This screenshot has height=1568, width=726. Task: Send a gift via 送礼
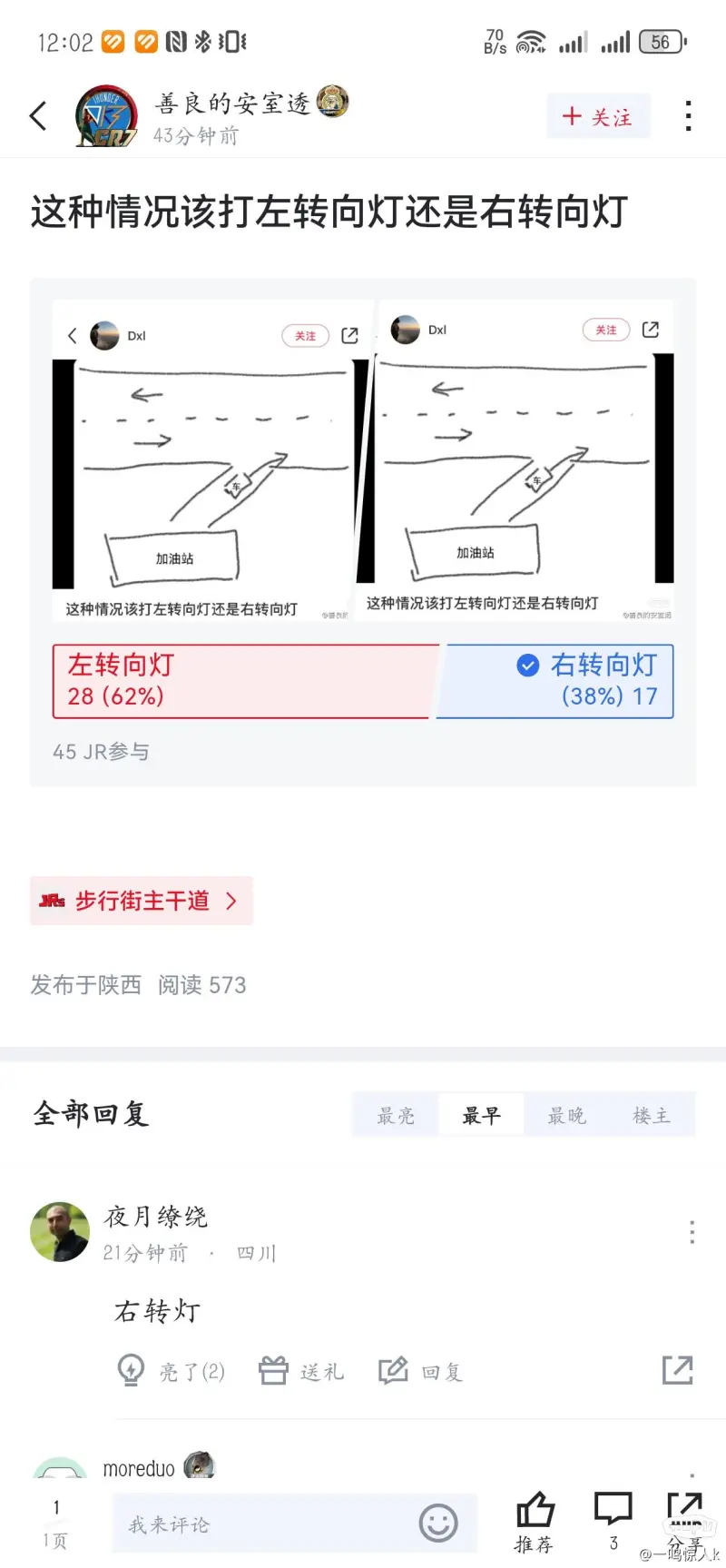[301, 1371]
